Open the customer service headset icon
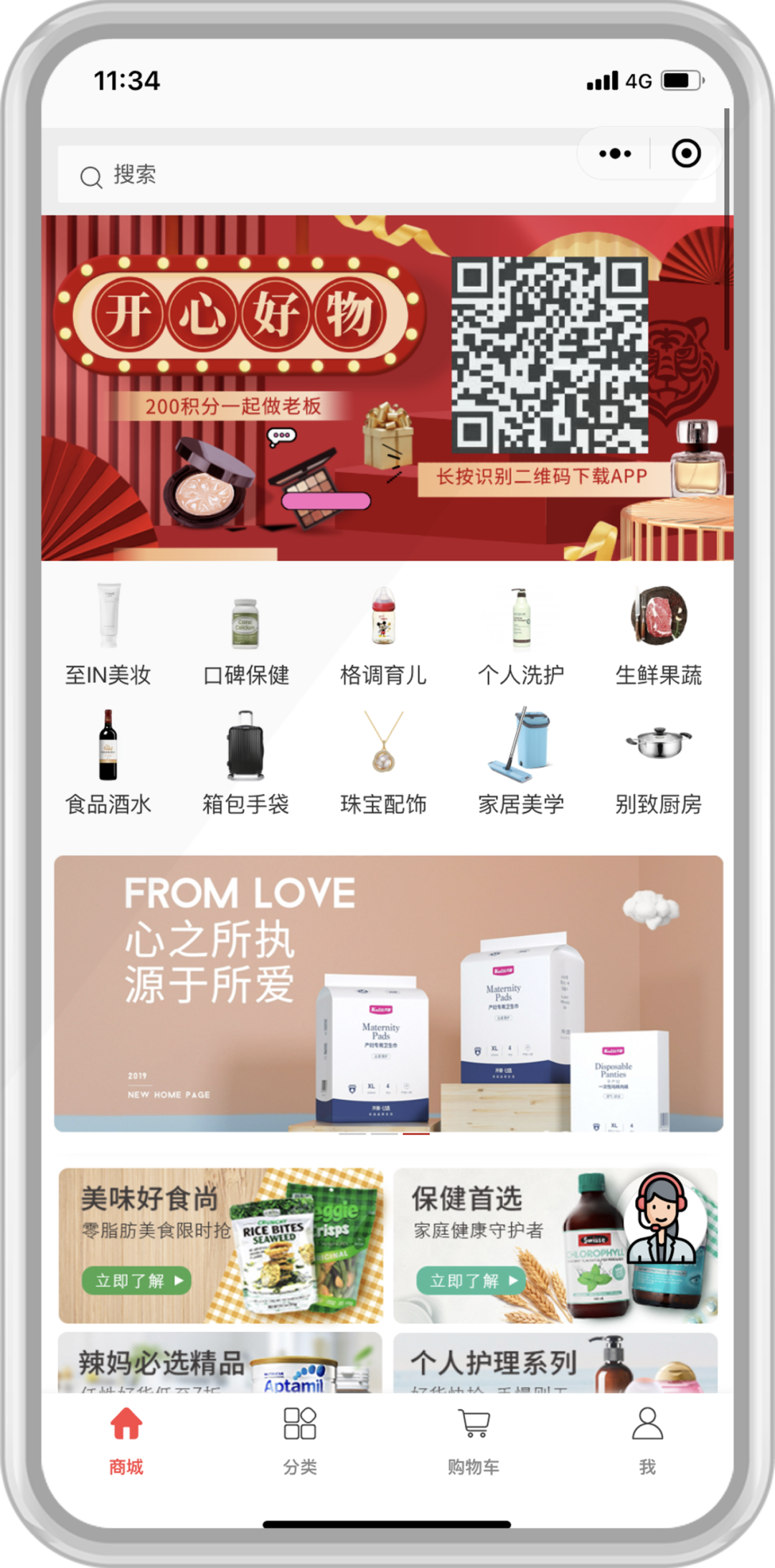Viewport: 775px width, 1568px height. click(x=662, y=1219)
